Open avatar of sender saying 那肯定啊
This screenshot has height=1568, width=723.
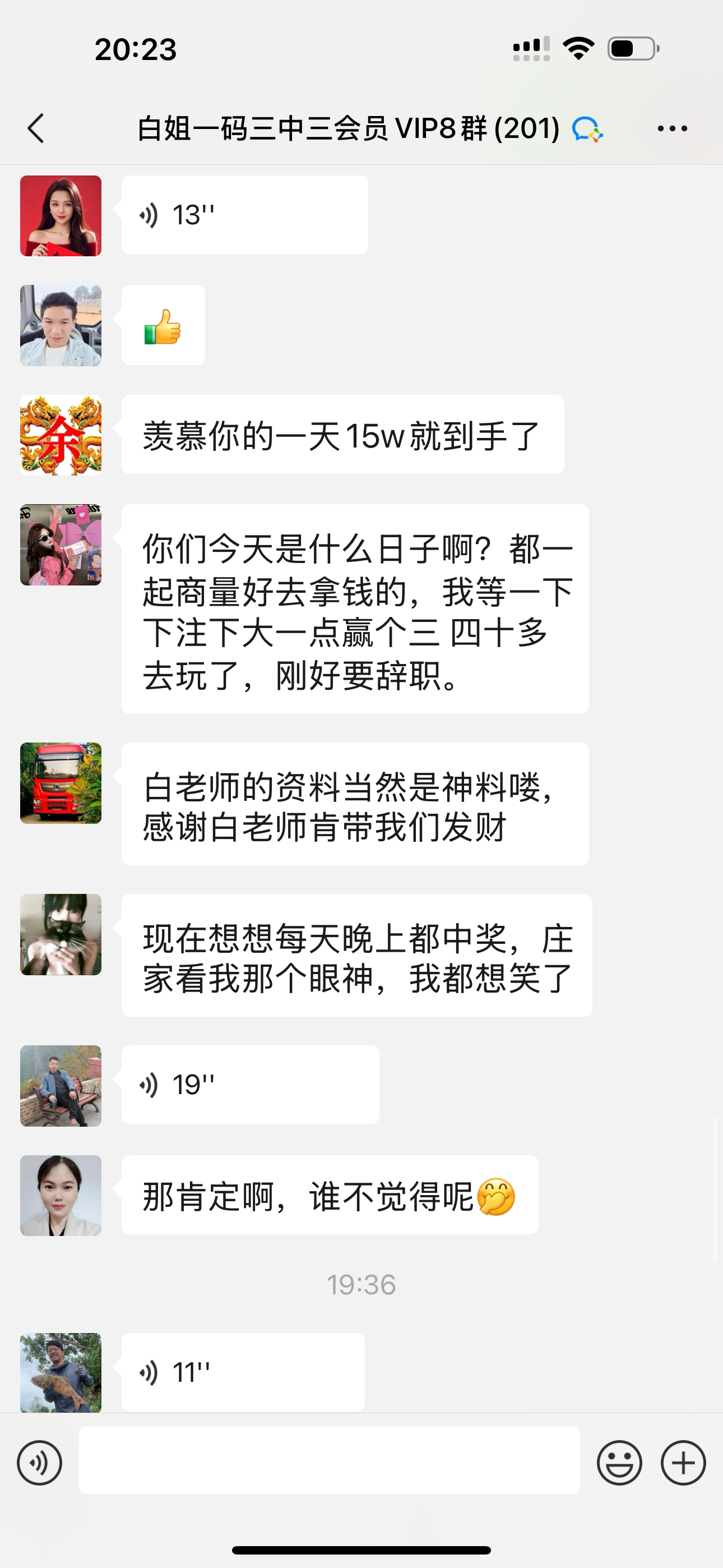61,1196
